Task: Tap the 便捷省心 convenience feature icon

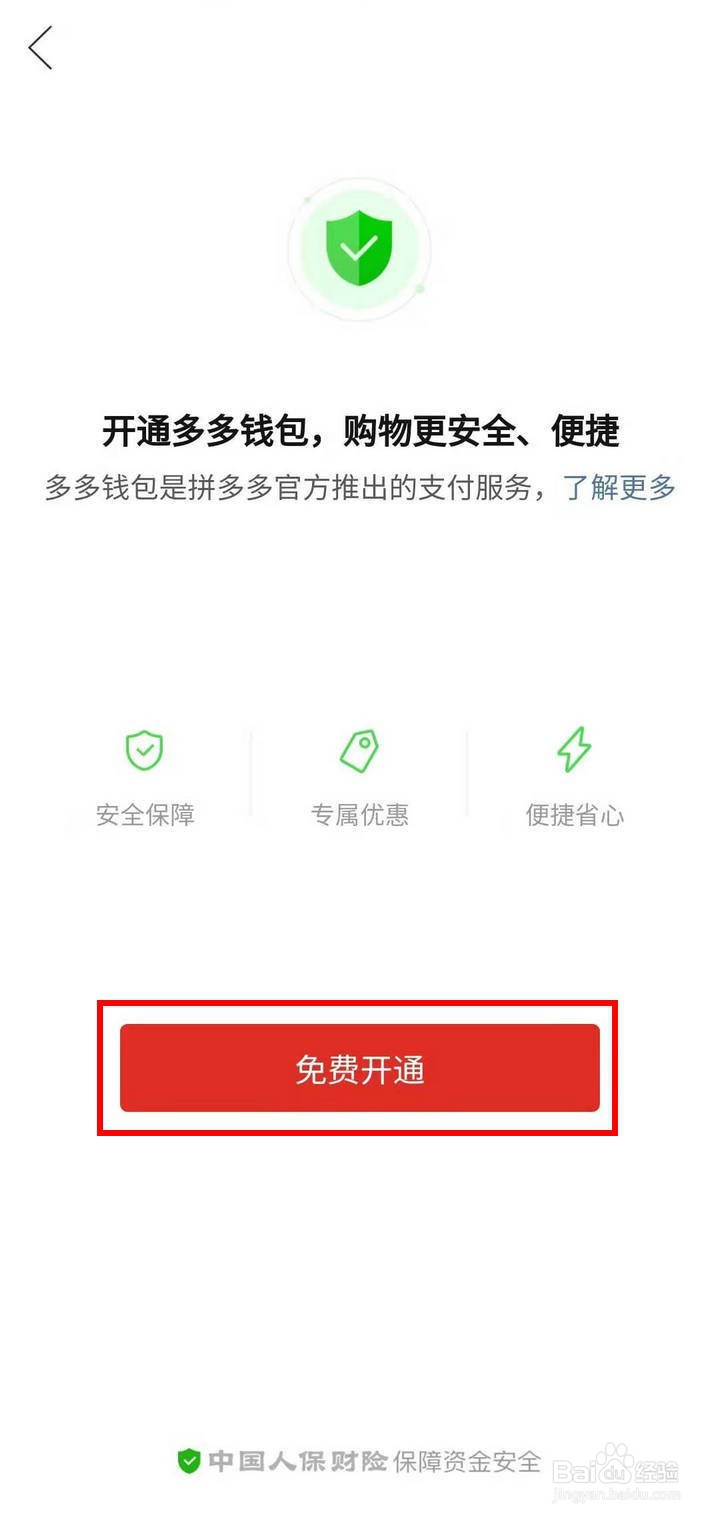Action: pyautogui.click(x=575, y=748)
